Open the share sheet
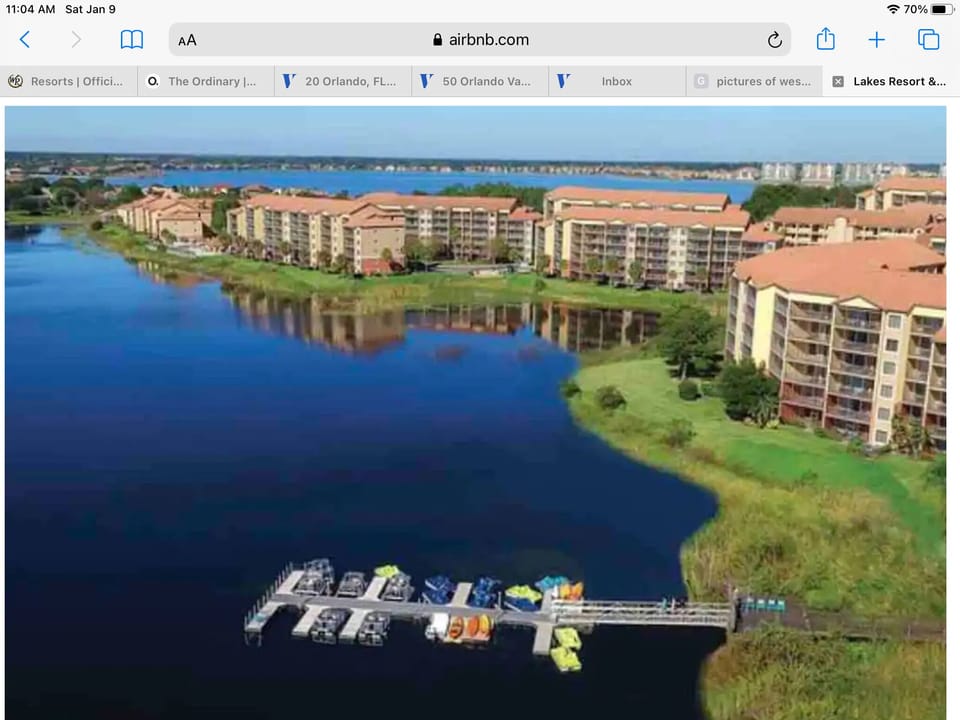The width and height of the screenshot is (960, 720). [825, 40]
